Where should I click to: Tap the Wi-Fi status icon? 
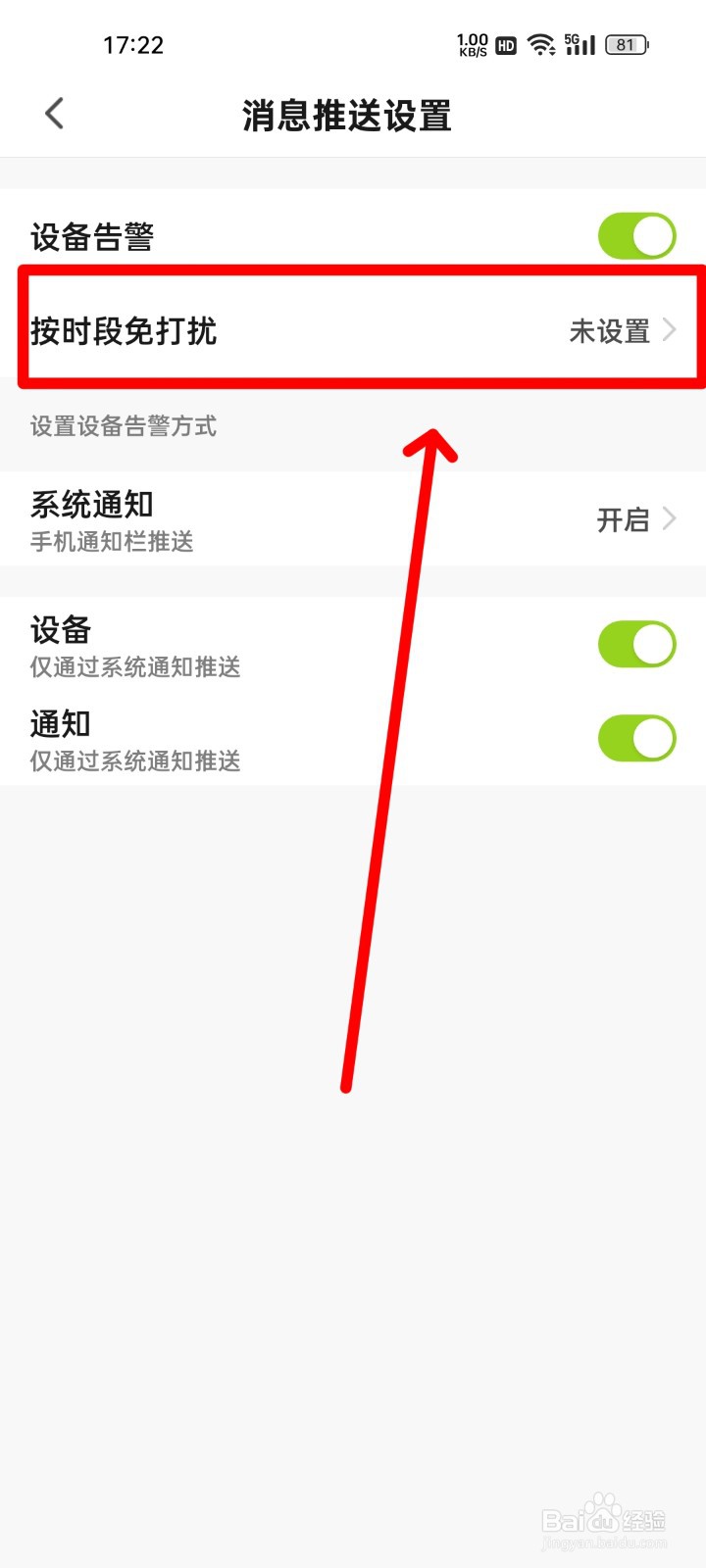[x=540, y=44]
